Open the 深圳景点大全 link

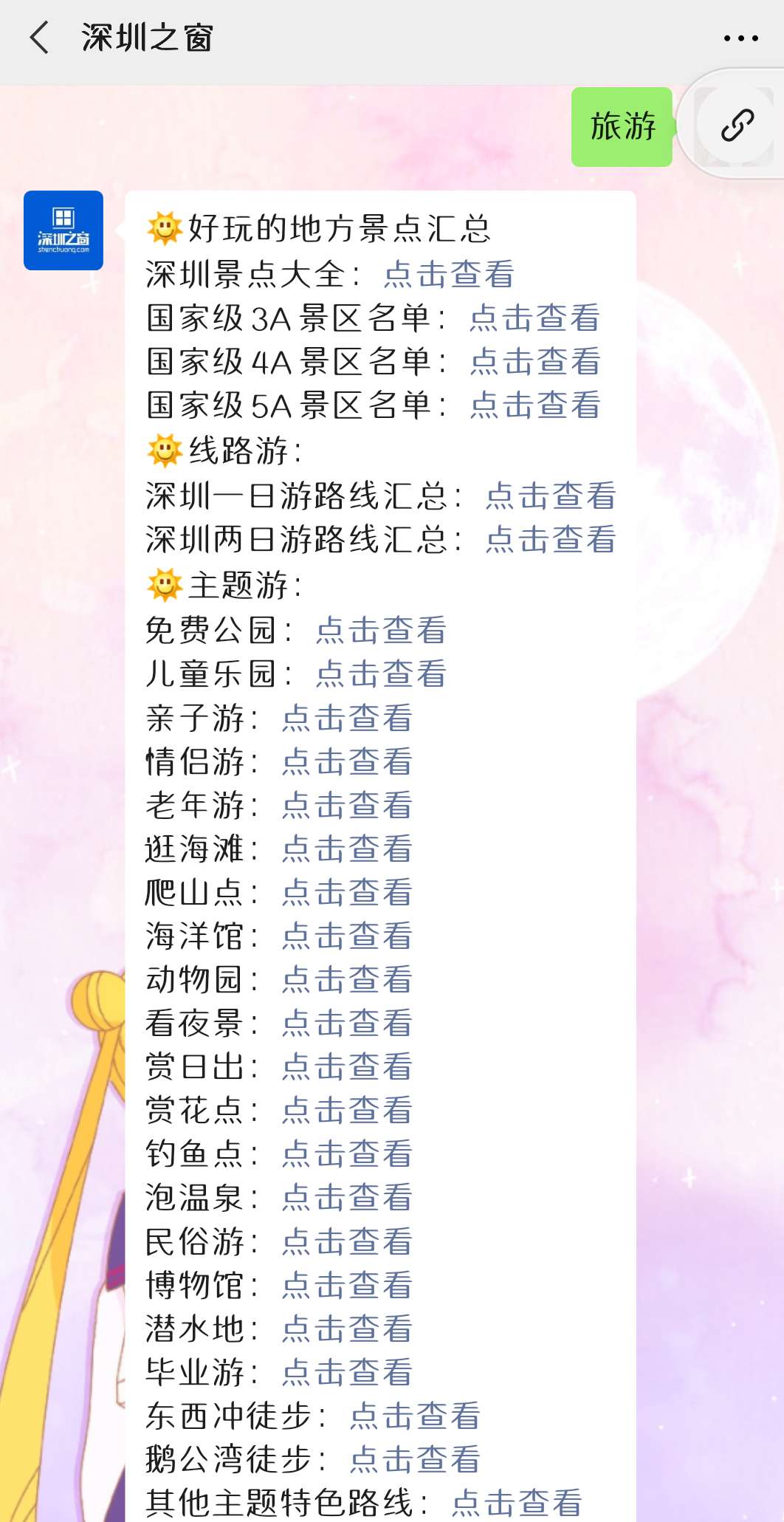coord(448,274)
